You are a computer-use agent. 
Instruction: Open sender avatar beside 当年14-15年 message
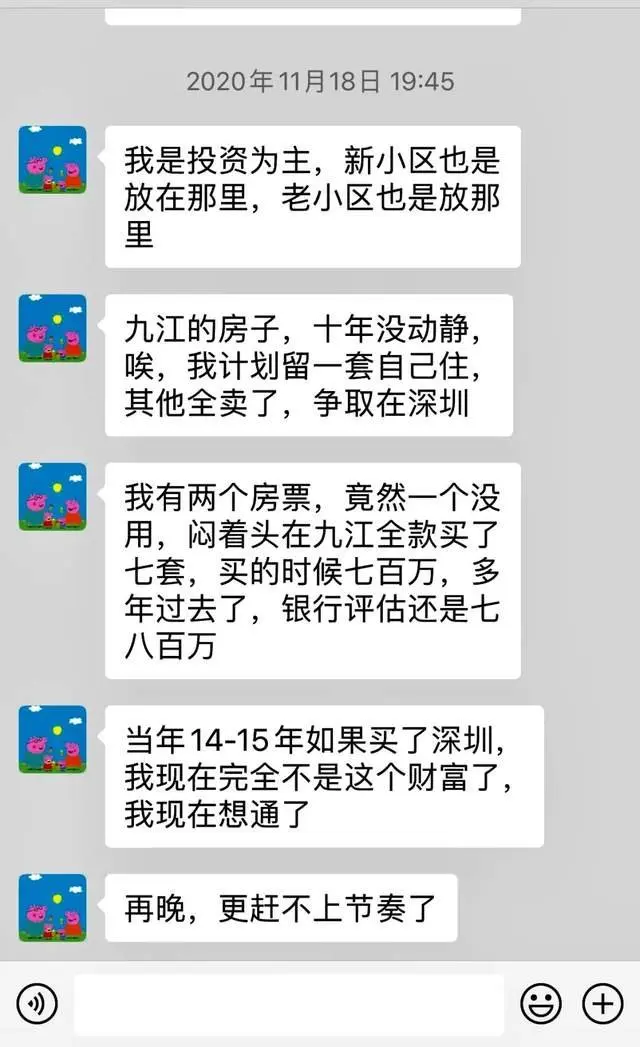point(52,739)
